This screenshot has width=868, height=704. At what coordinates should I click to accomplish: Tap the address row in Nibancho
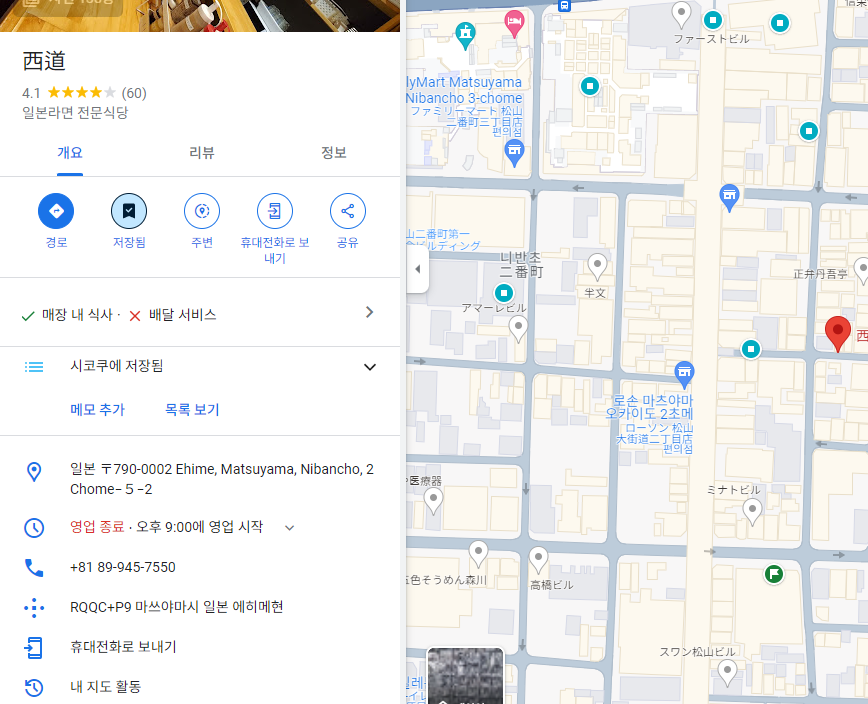pyautogui.click(x=222, y=479)
